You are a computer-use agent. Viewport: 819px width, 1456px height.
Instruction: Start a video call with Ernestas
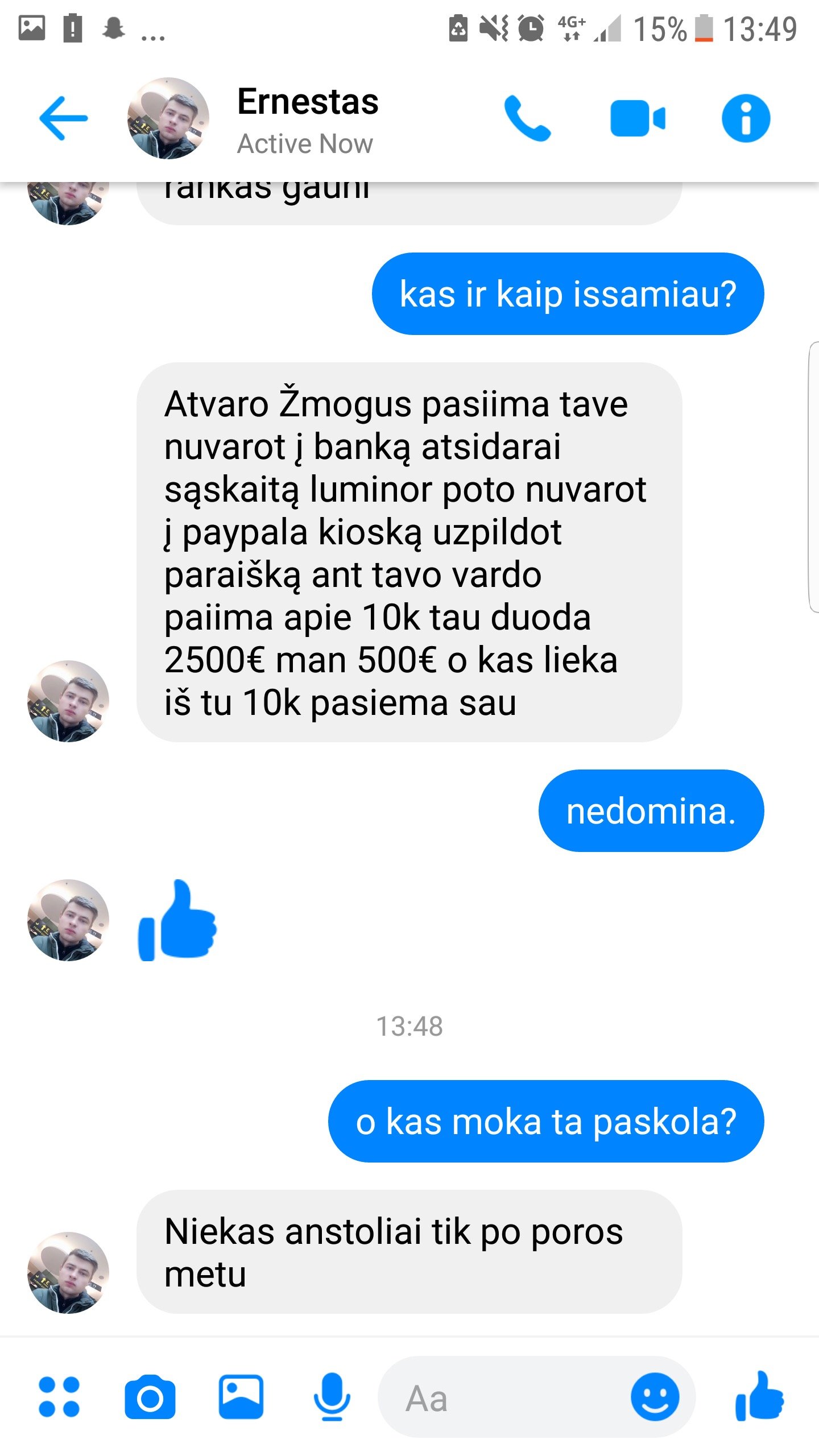(x=638, y=118)
